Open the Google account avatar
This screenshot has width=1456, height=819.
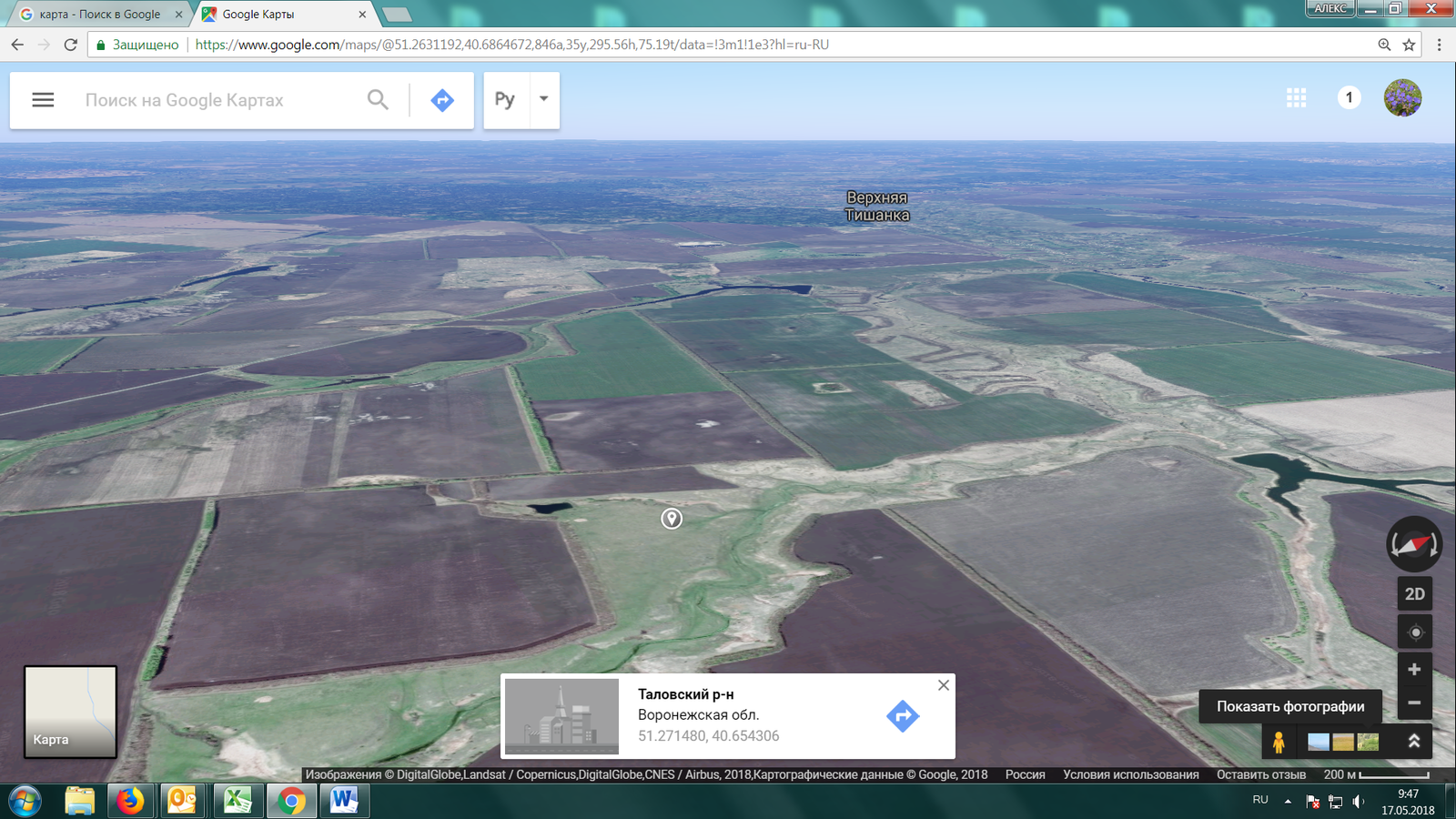[1402, 97]
